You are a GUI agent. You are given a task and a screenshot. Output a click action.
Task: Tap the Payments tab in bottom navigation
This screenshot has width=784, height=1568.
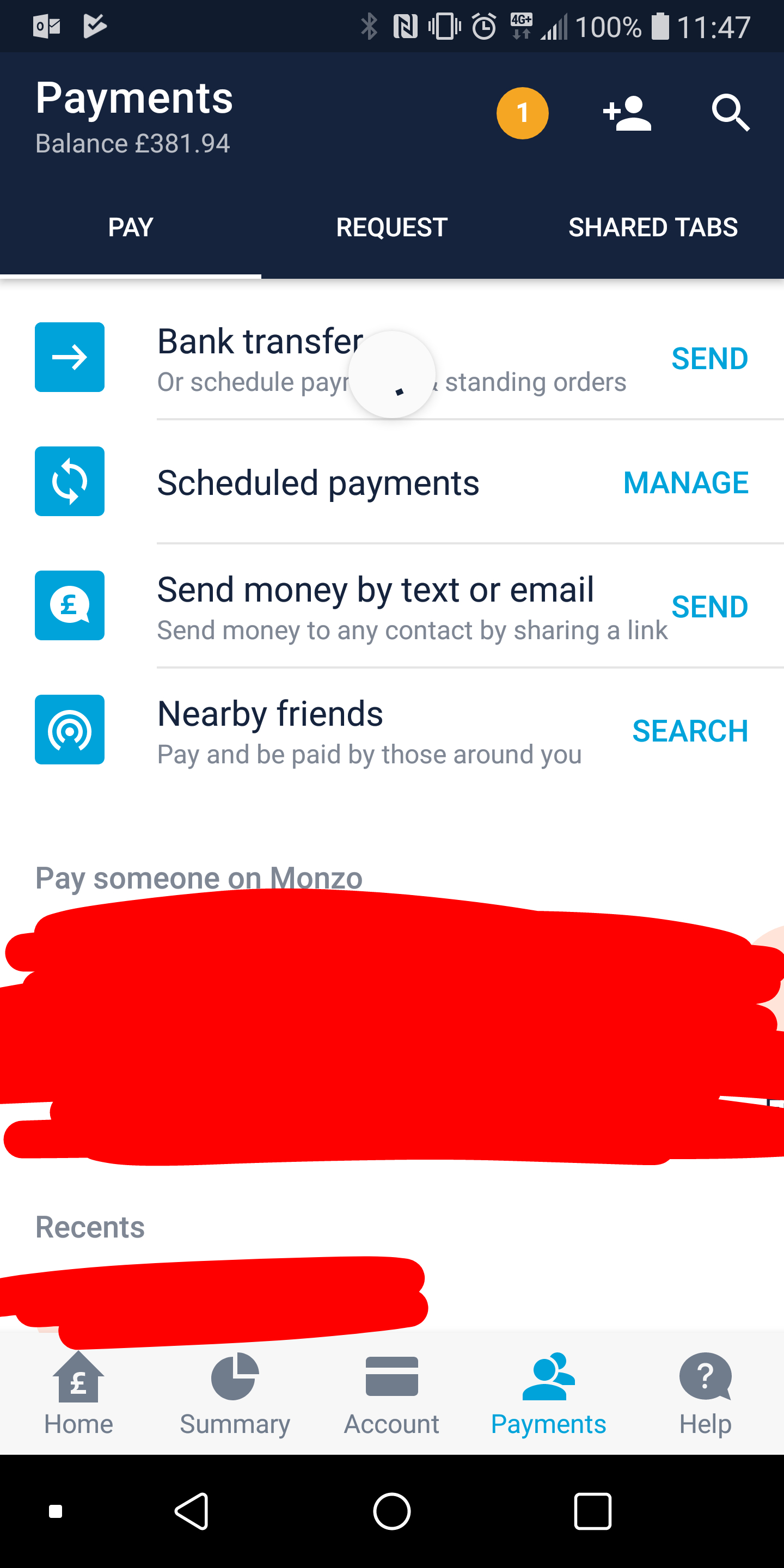tap(548, 1394)
